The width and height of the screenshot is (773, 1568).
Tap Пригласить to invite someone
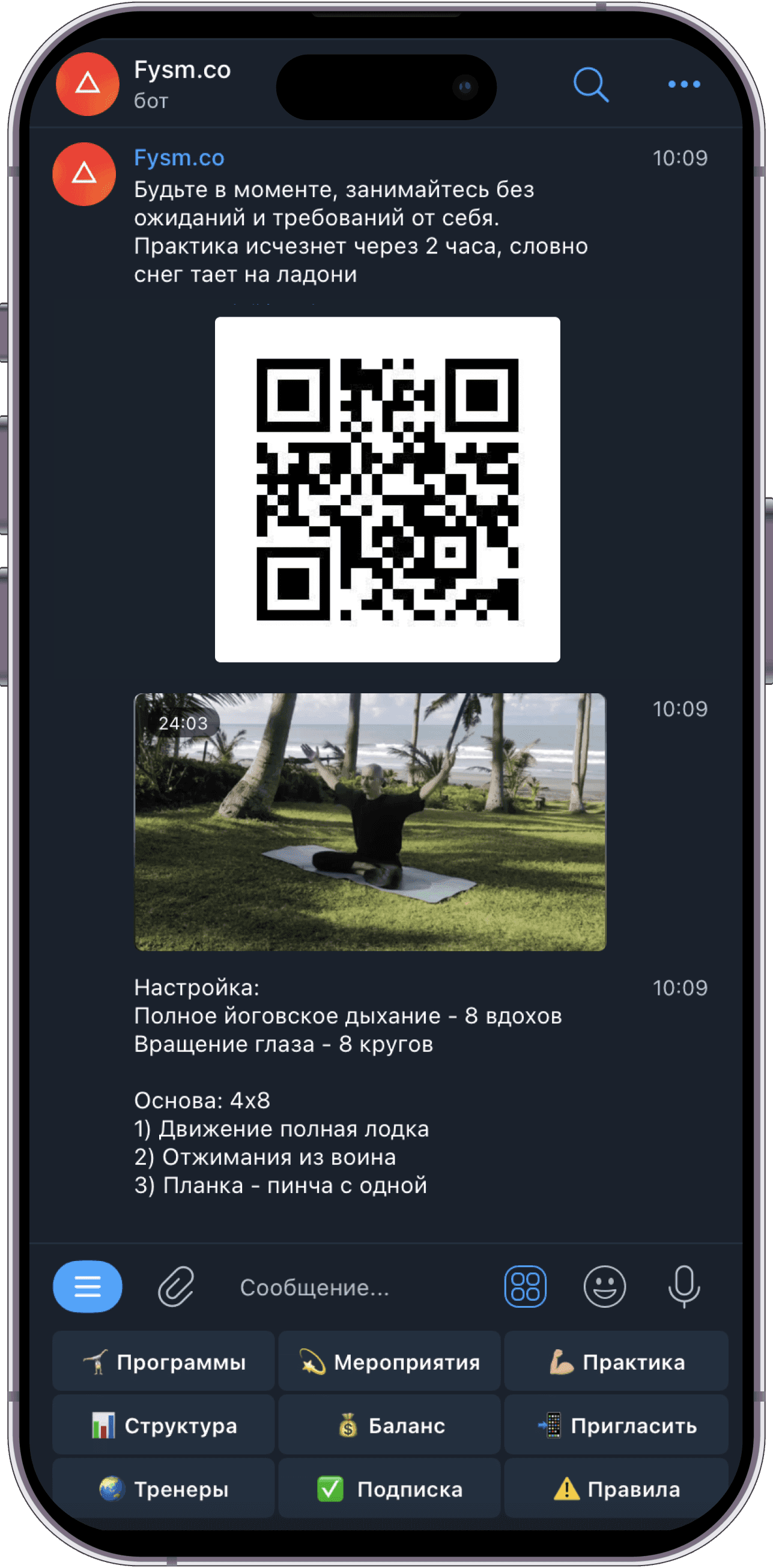tap(616, 1426)
